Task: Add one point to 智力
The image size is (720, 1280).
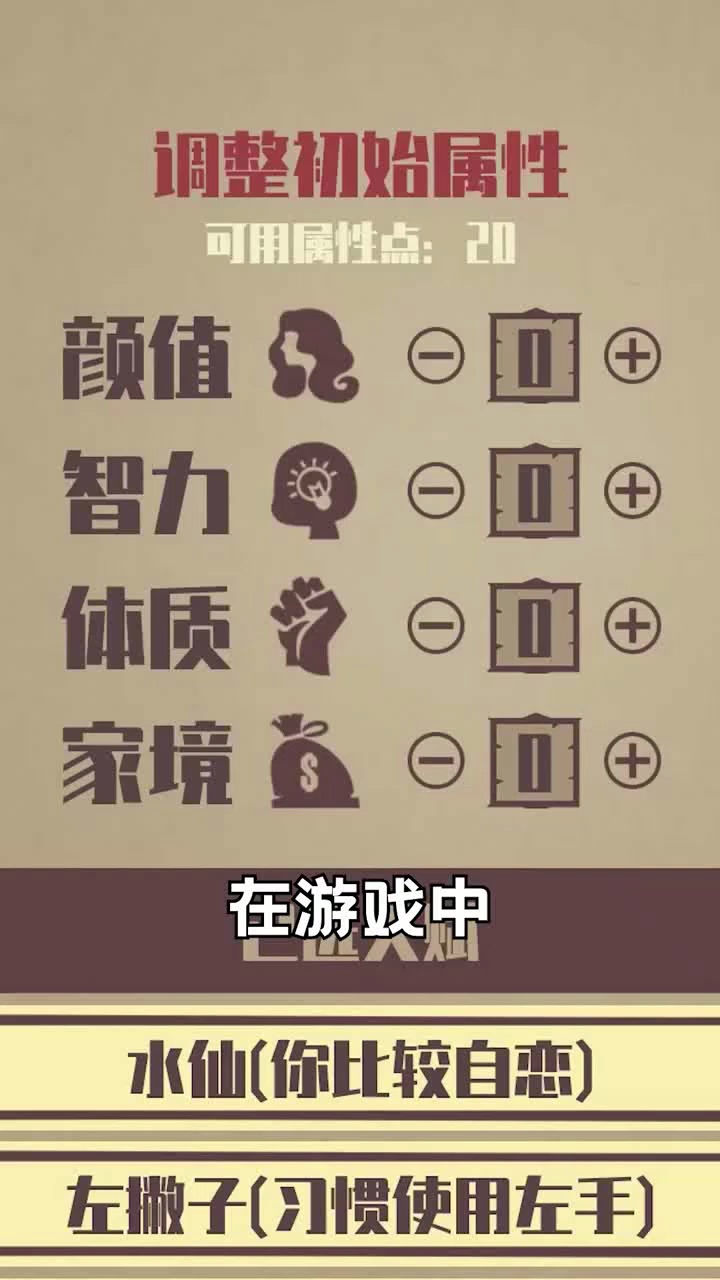Action: [632, 491]
